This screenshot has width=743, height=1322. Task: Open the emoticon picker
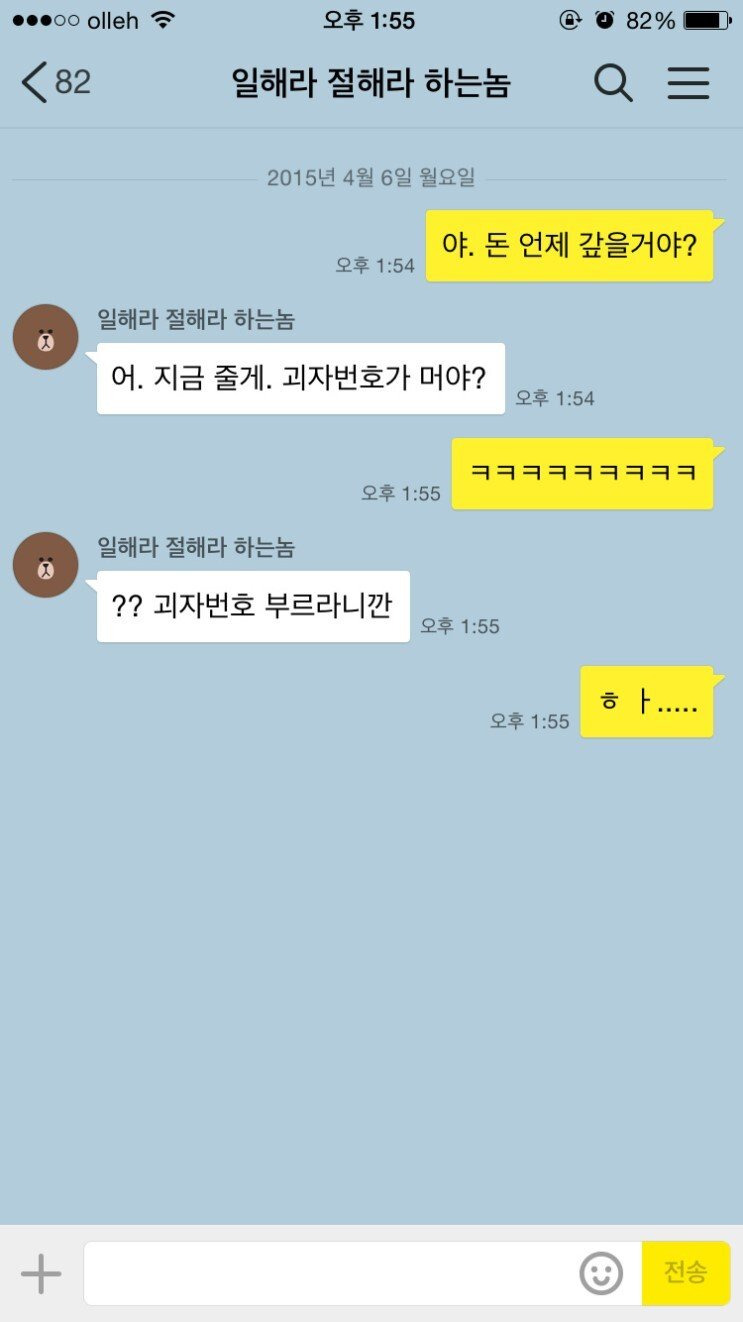click(601, 1274)
